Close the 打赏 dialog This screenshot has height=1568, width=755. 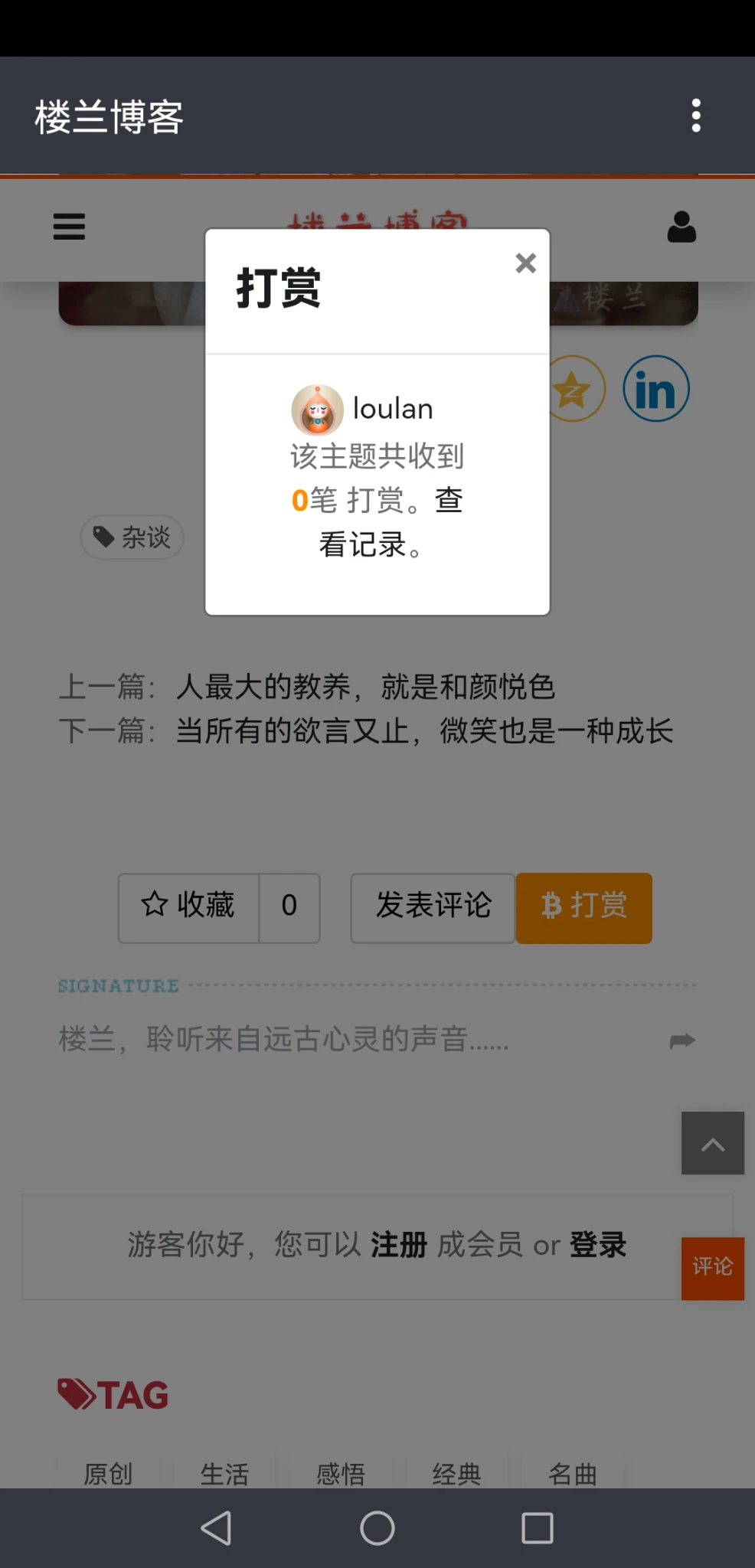click(x=525, y=263)
